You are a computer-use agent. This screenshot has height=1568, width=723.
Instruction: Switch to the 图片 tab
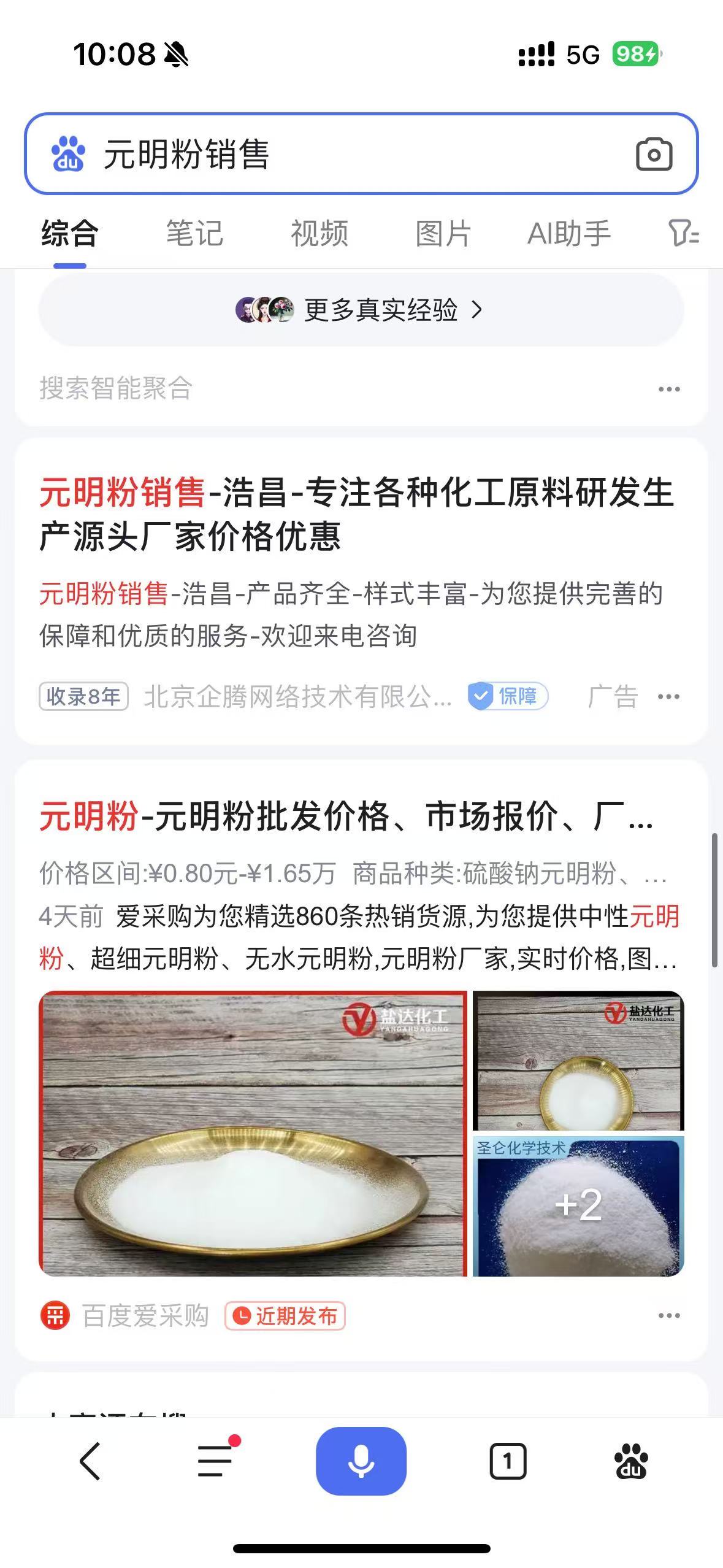click(443, 234)
